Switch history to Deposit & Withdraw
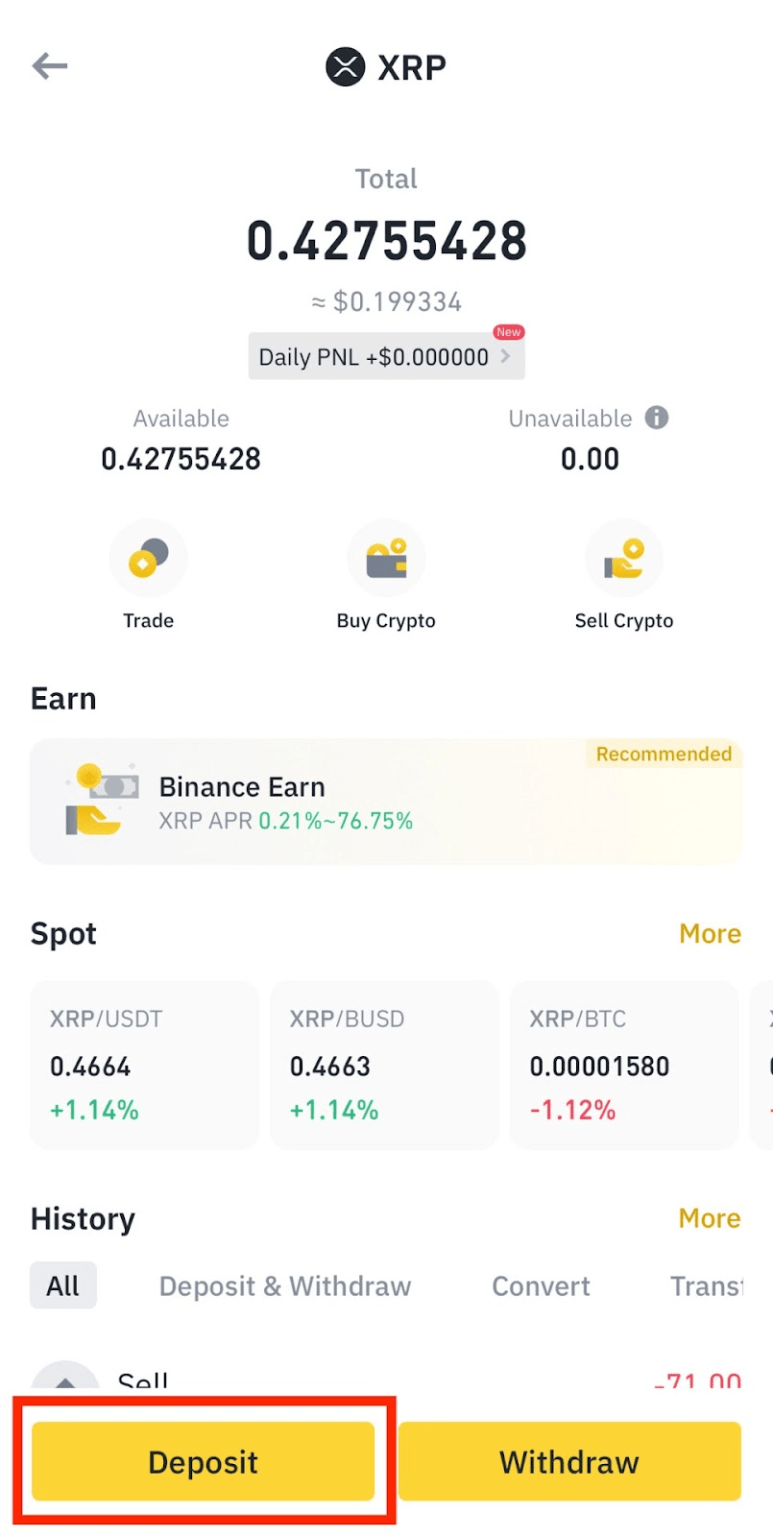Viewport: 773px width, 1536px height. 284,1286
